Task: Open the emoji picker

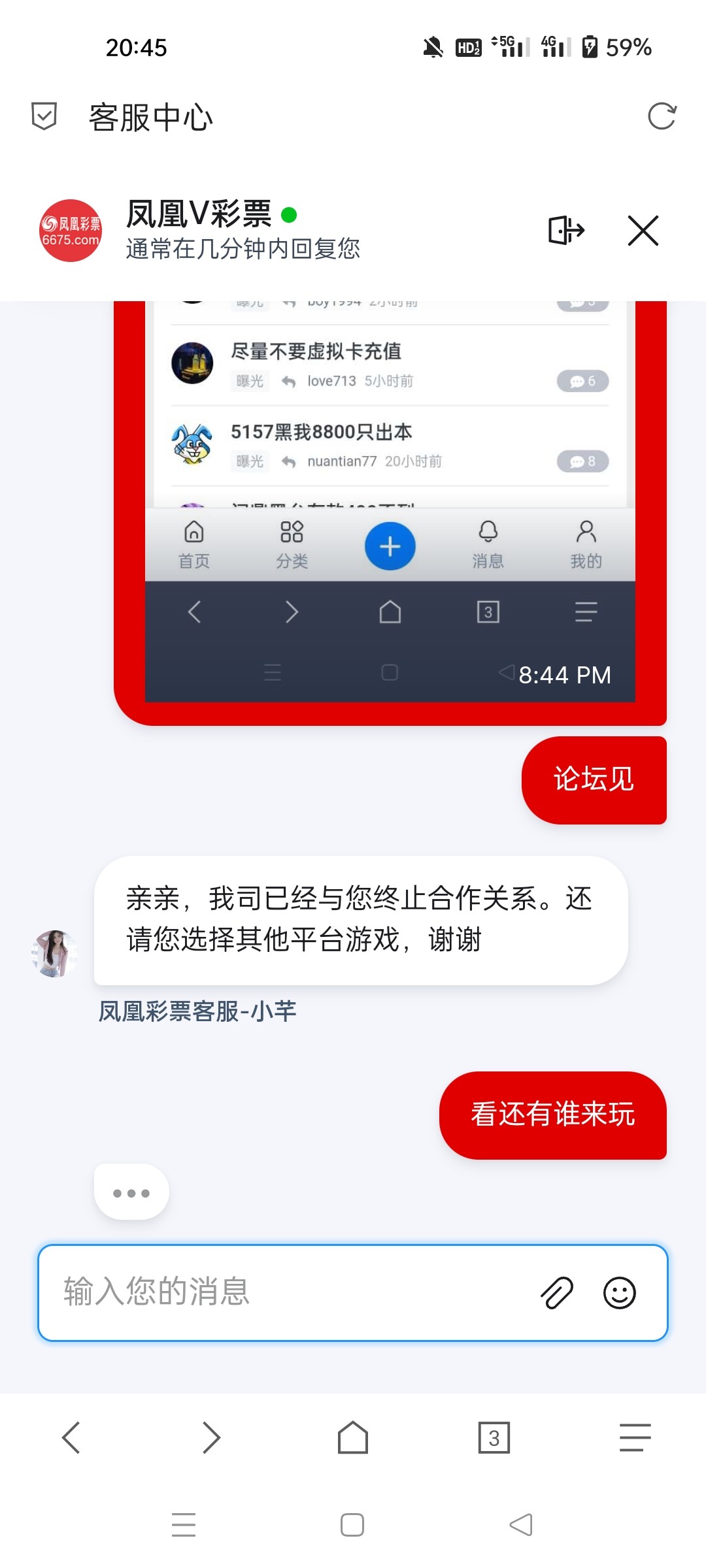Action: point(619,1292)
